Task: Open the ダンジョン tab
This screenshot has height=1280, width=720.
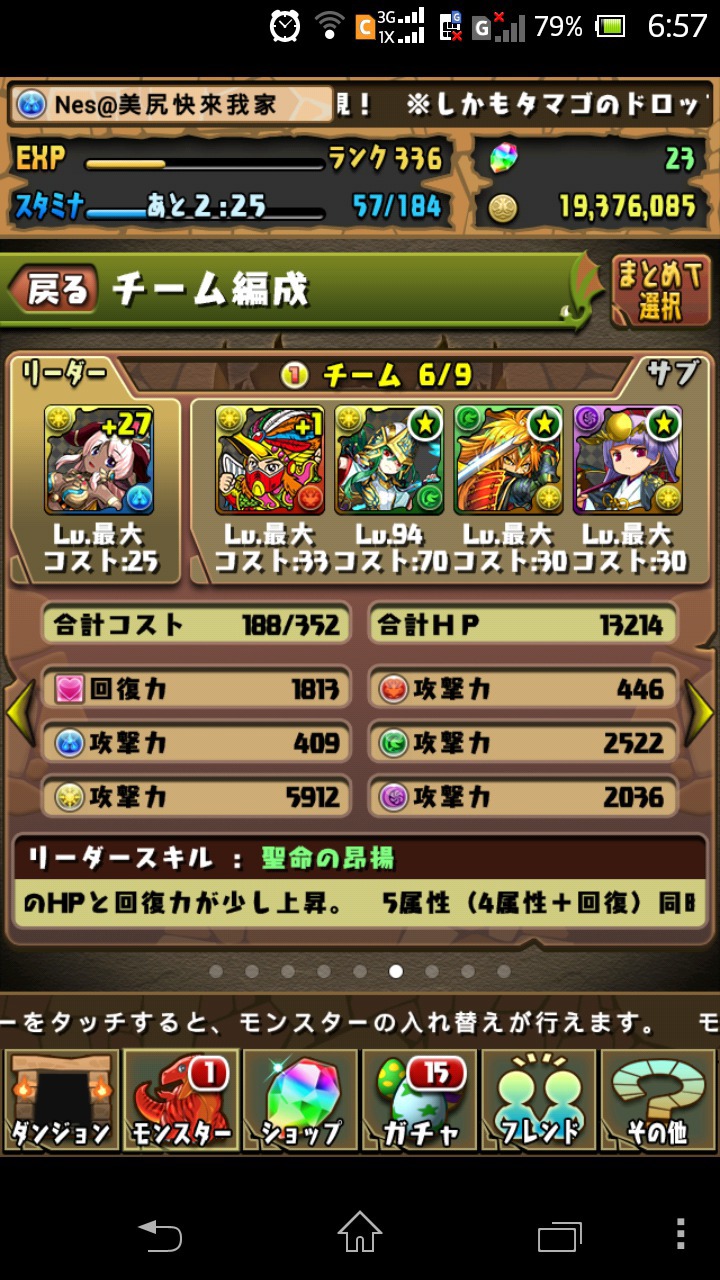Action: 60,1102
